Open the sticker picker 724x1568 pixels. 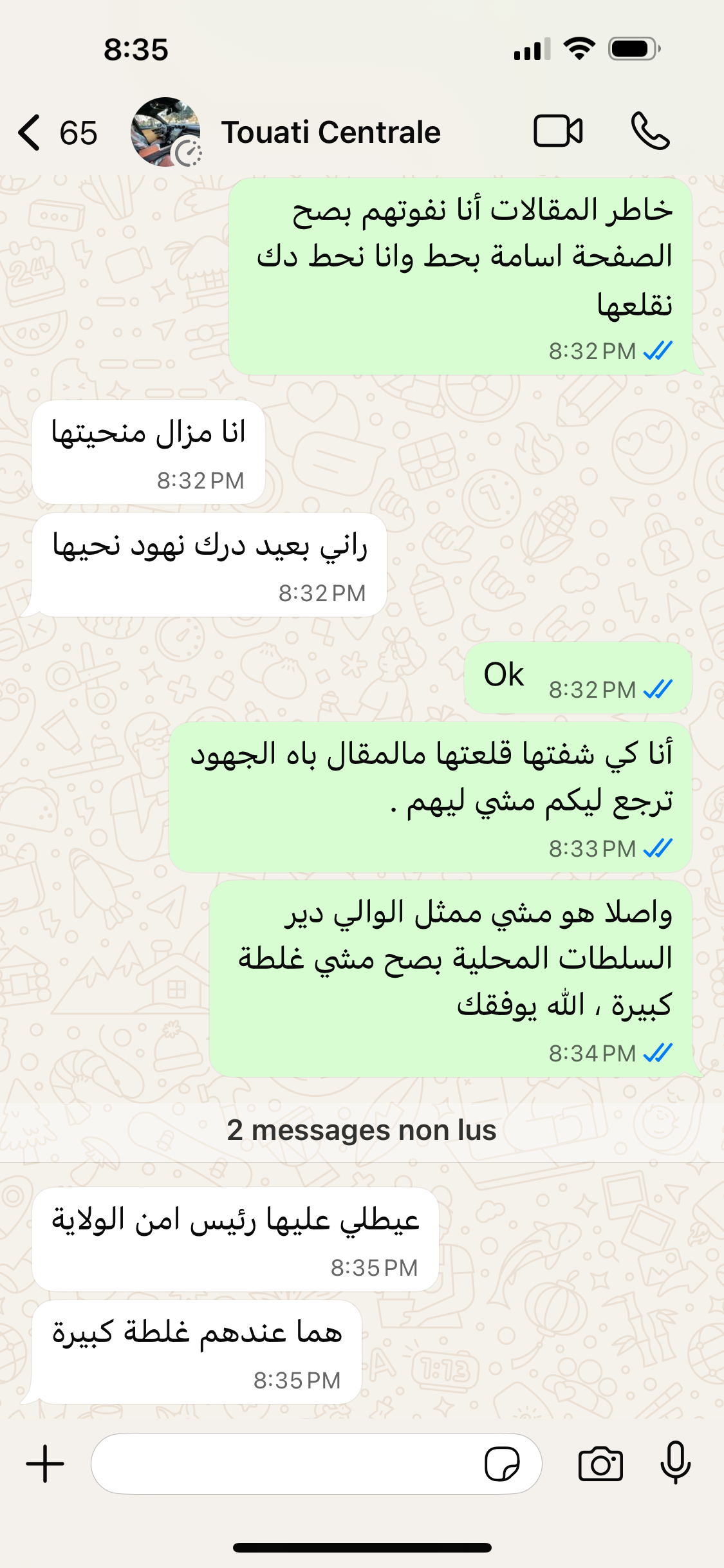[502, 1464]
